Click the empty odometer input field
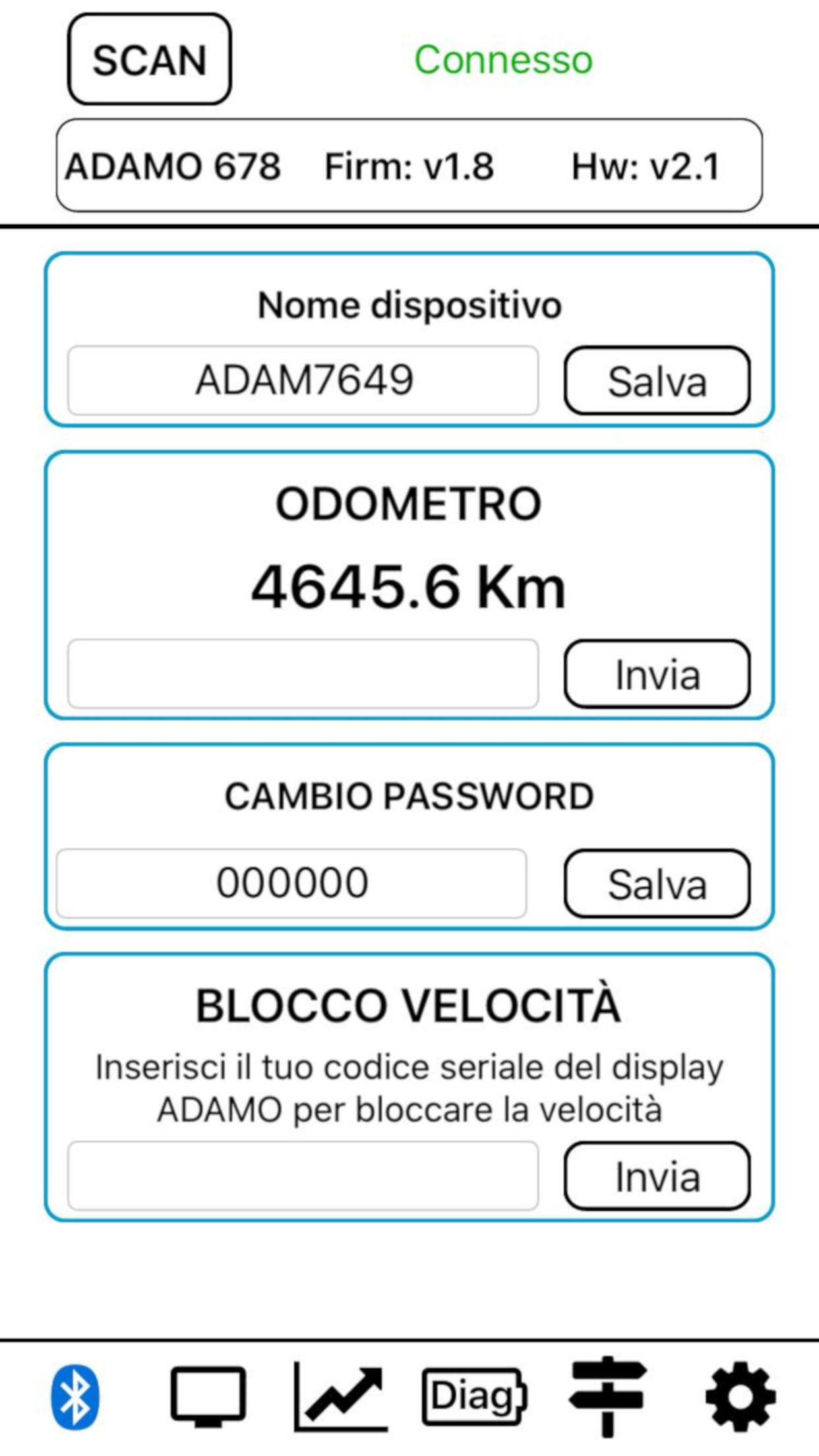Screen dimensions: 819x1456 pyautogui.click(x=303, y=674)
